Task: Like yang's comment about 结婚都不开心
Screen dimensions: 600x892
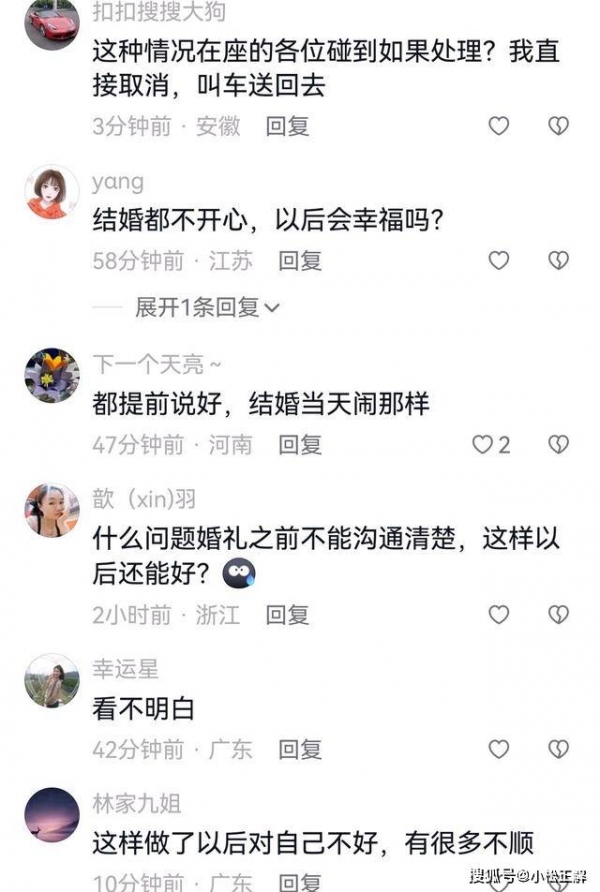Action: pos(498,261)
